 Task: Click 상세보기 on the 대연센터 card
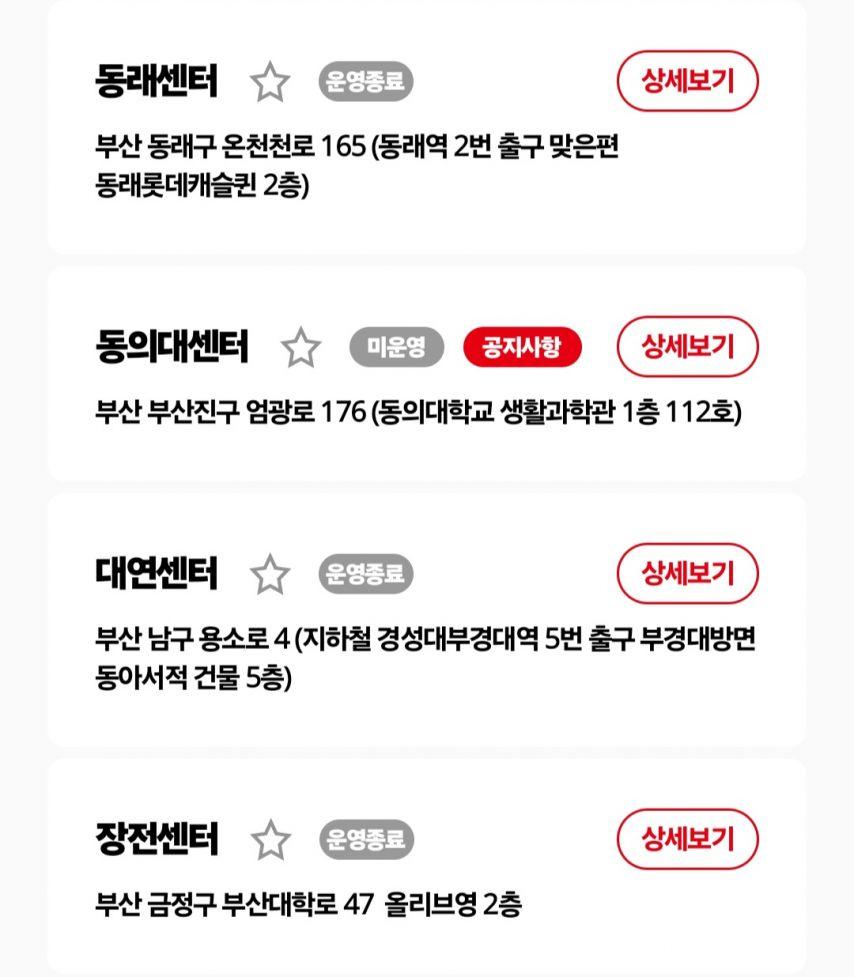[685, 573]
